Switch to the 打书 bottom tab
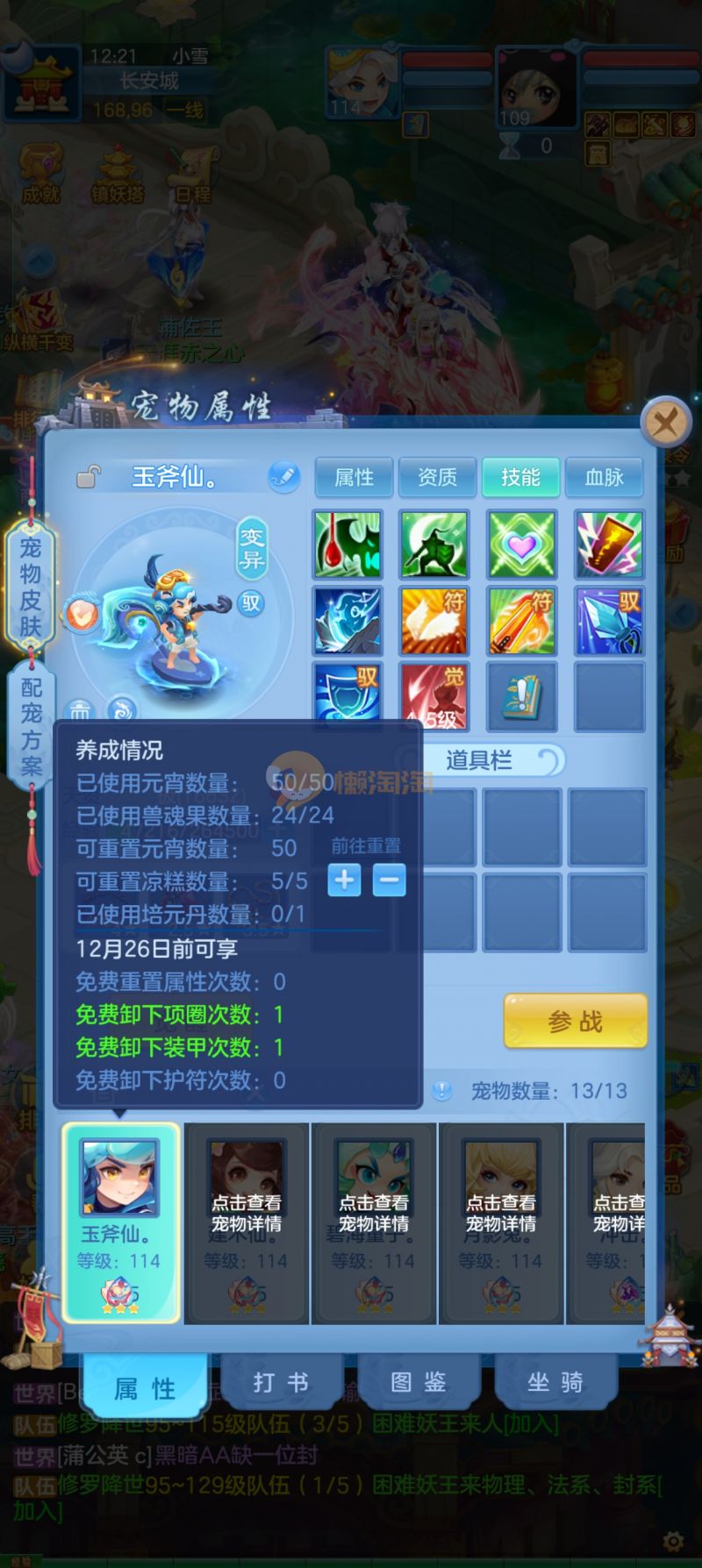This screenshot has width=702, height=1568. tap(281, 1383)
